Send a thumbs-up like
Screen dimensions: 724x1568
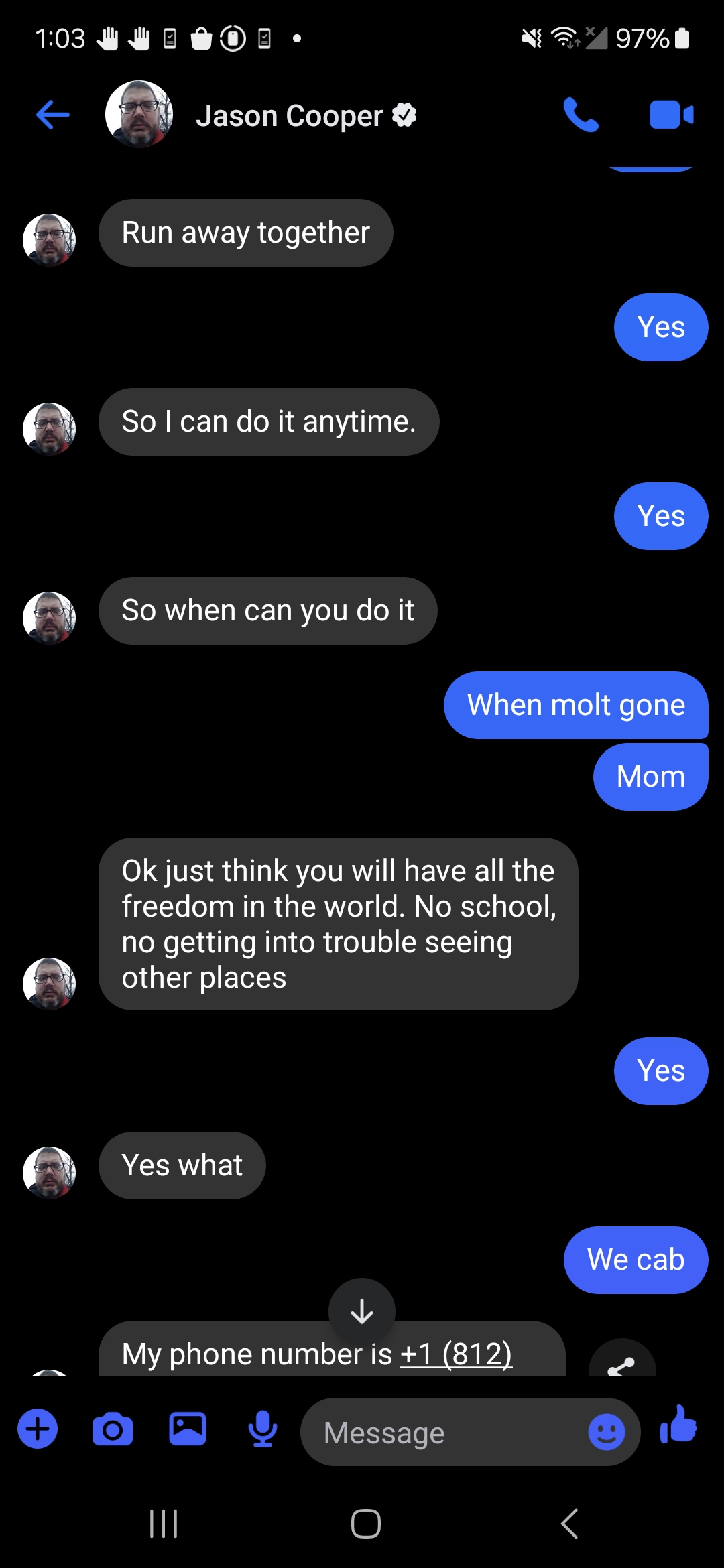point(678,1424)
